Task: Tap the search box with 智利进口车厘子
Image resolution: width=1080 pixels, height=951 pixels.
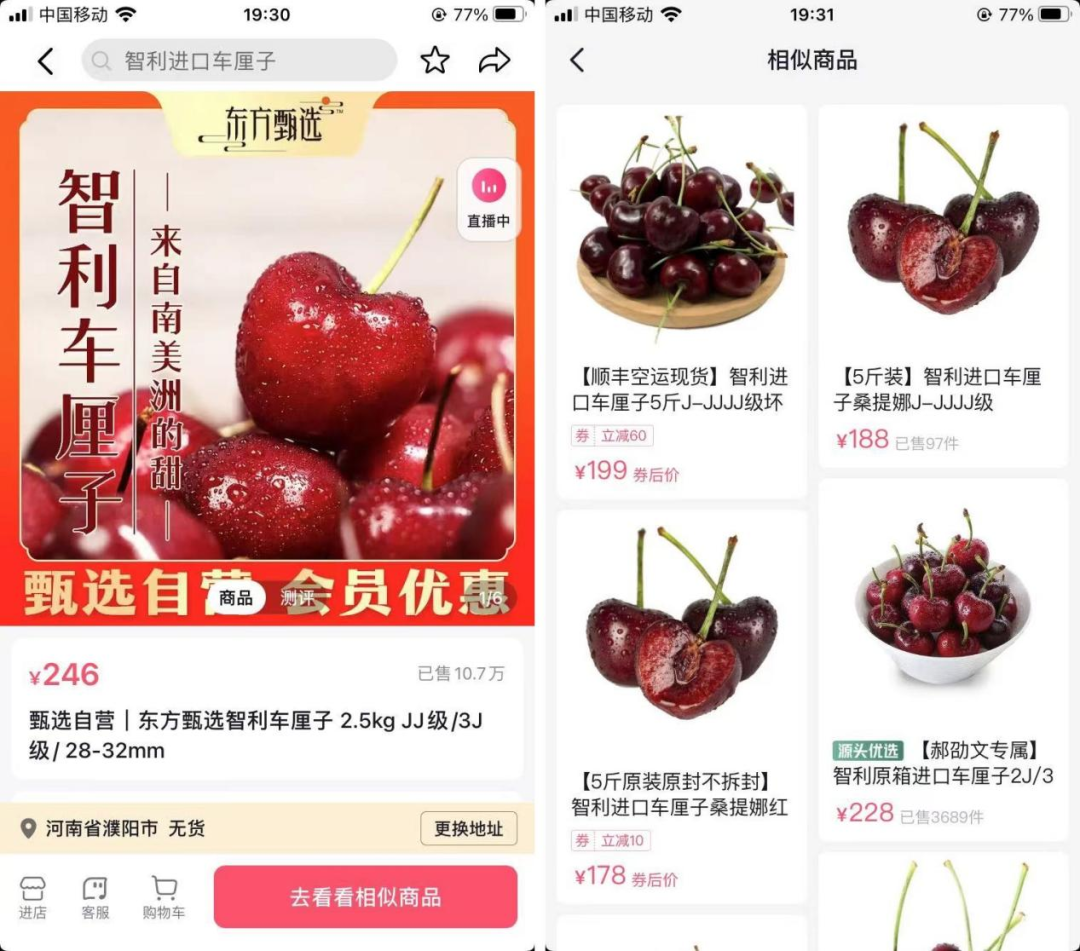Action: pyautogui.click(x=239, y=61)
